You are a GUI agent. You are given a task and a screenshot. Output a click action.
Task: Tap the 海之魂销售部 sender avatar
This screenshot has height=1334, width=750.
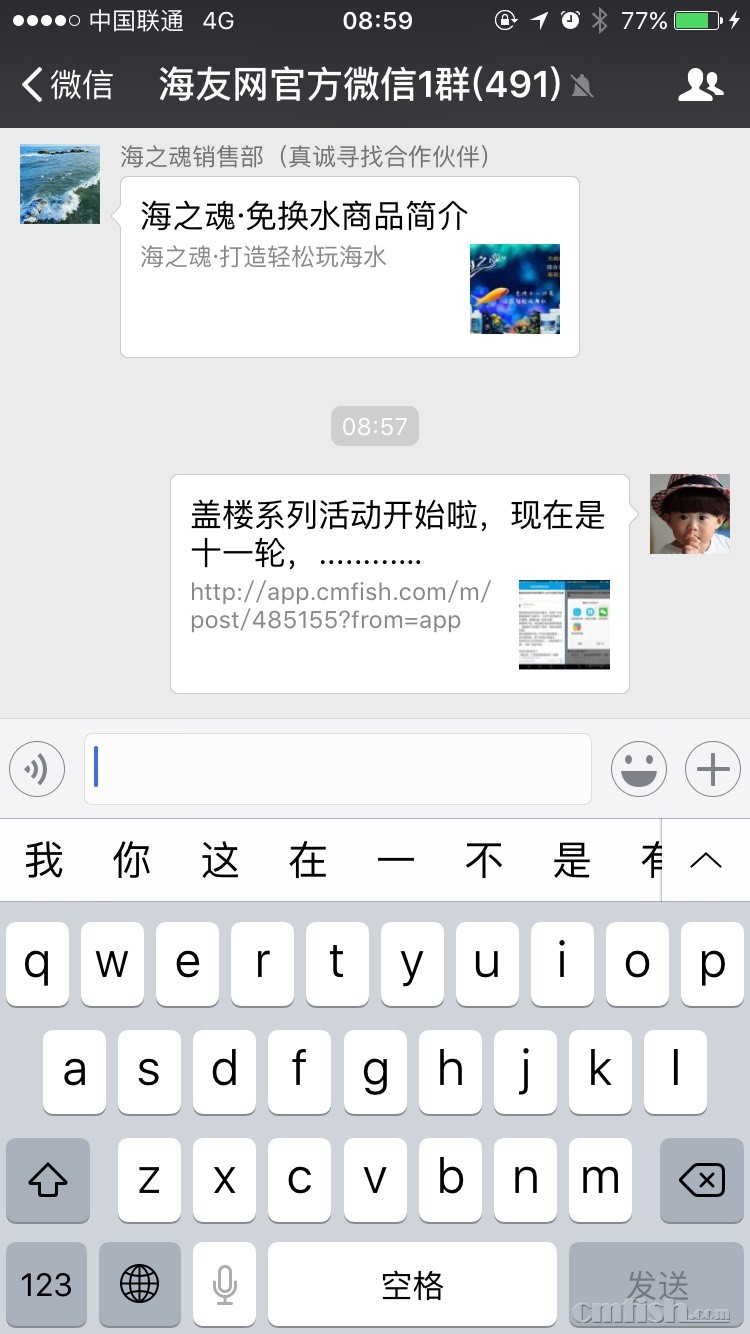[60, 184]
